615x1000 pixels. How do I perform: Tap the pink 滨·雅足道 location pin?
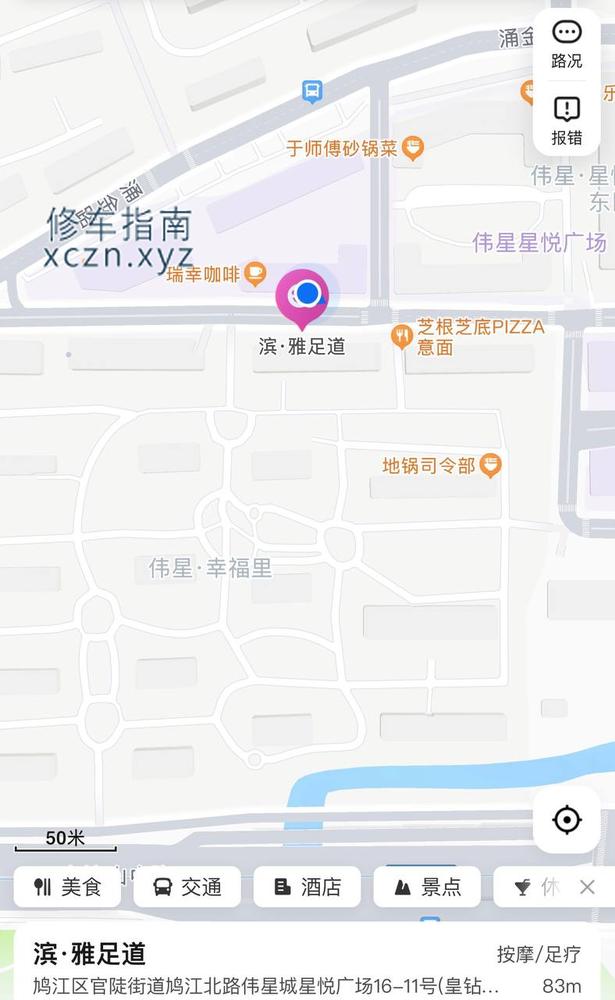301,298
